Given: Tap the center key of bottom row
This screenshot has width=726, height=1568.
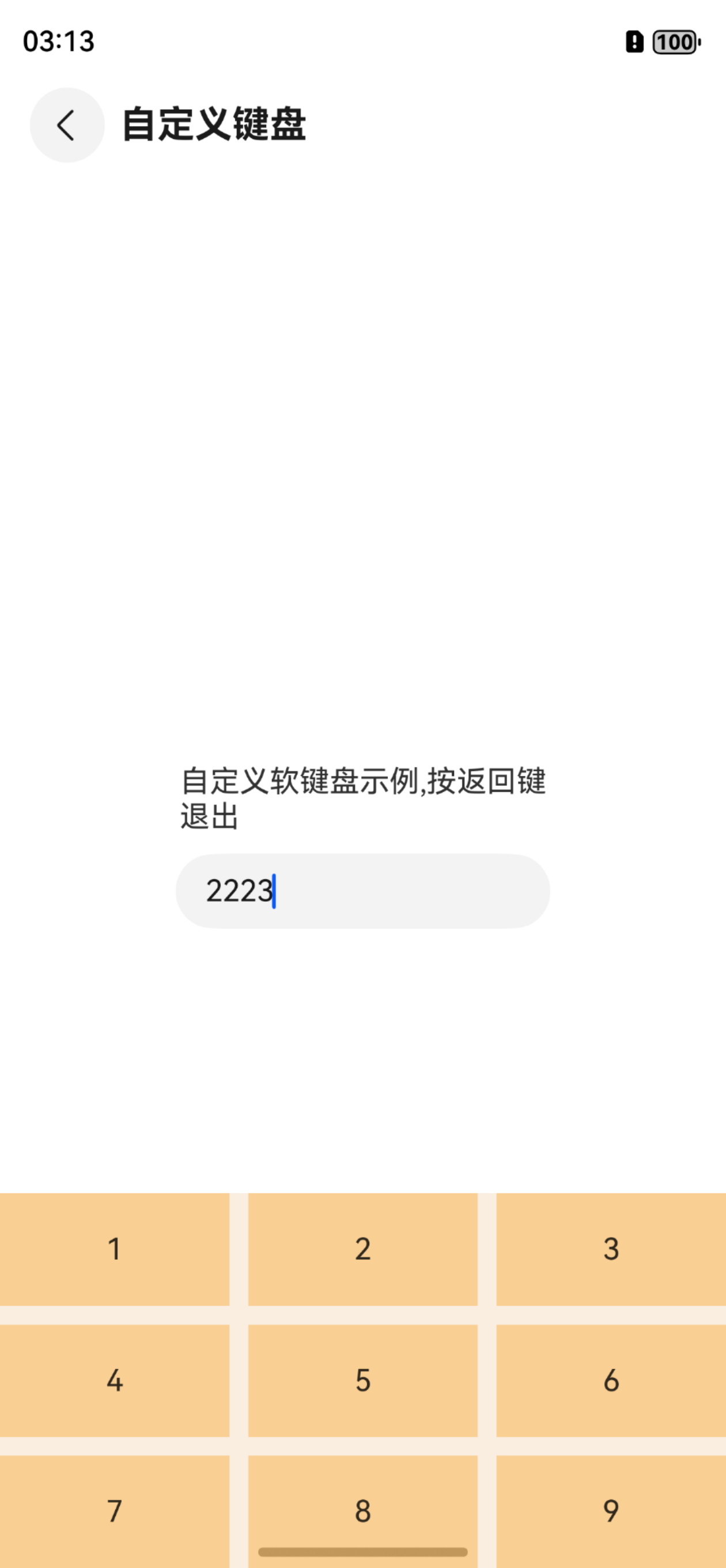Looking at the screenshot, I should (362, 1510).
